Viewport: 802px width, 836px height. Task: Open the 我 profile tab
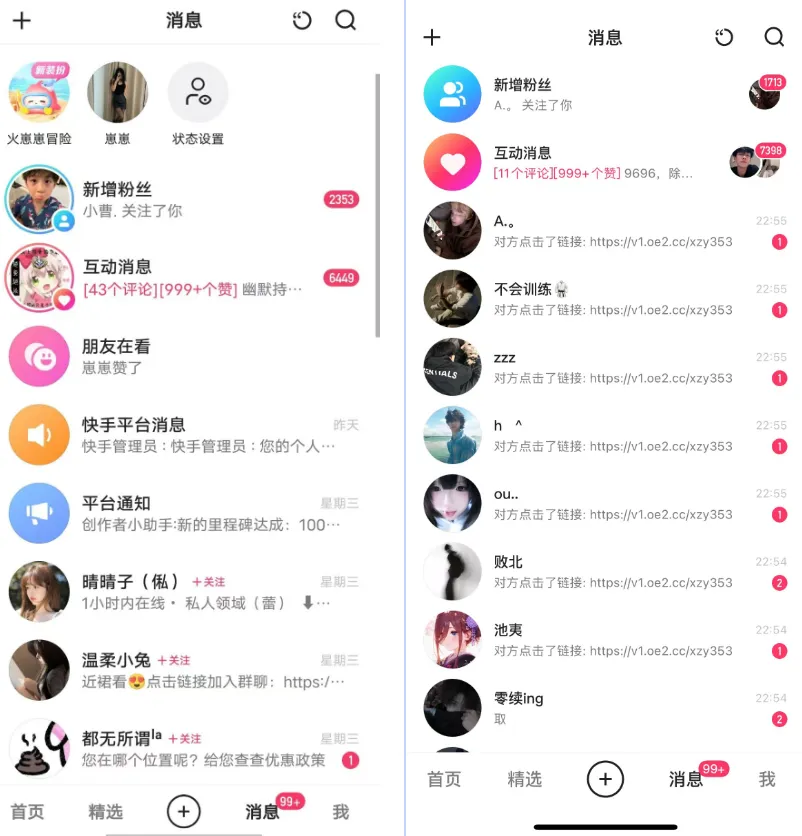coord(340,812)
